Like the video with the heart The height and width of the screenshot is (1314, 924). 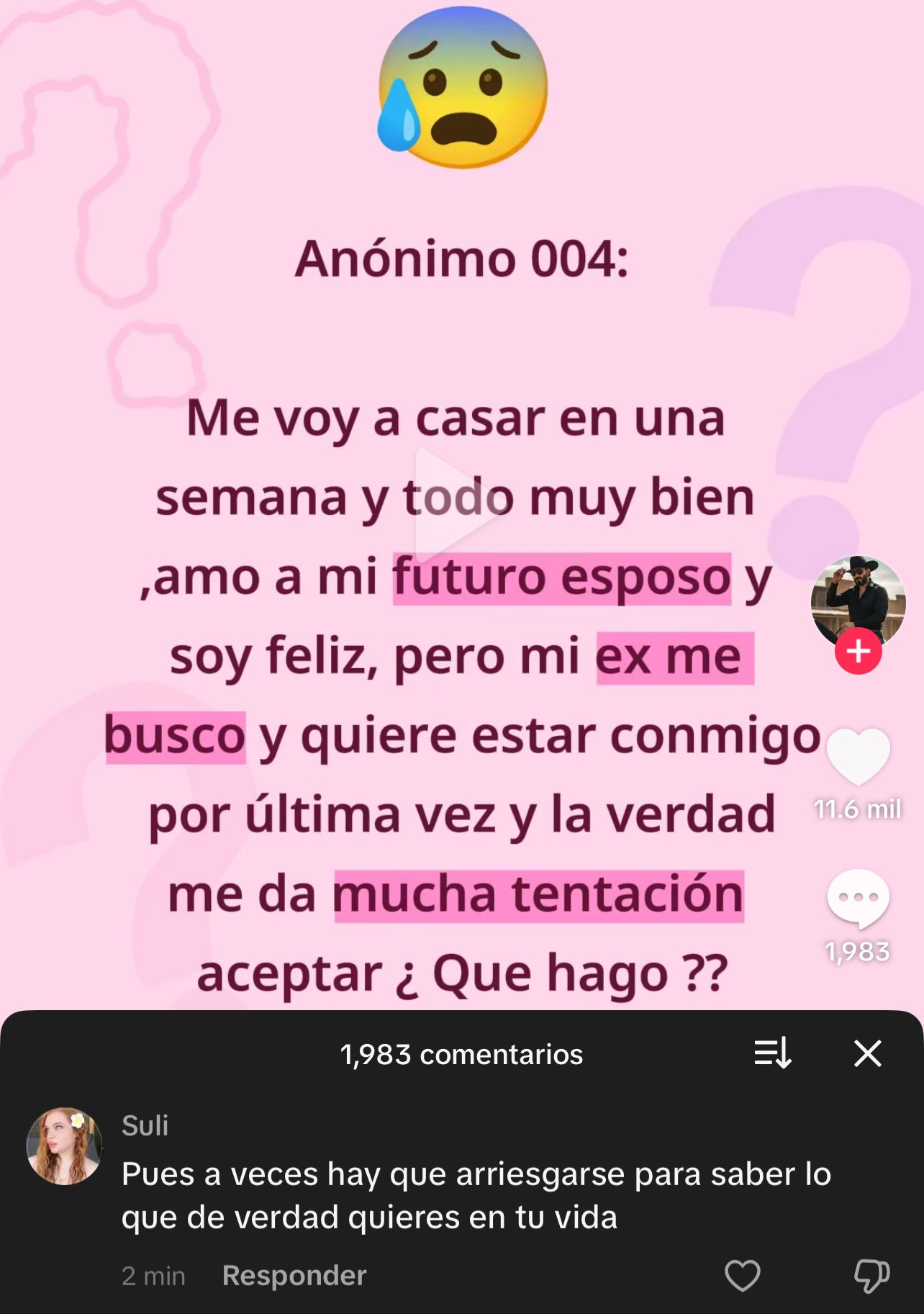point(858,756)
